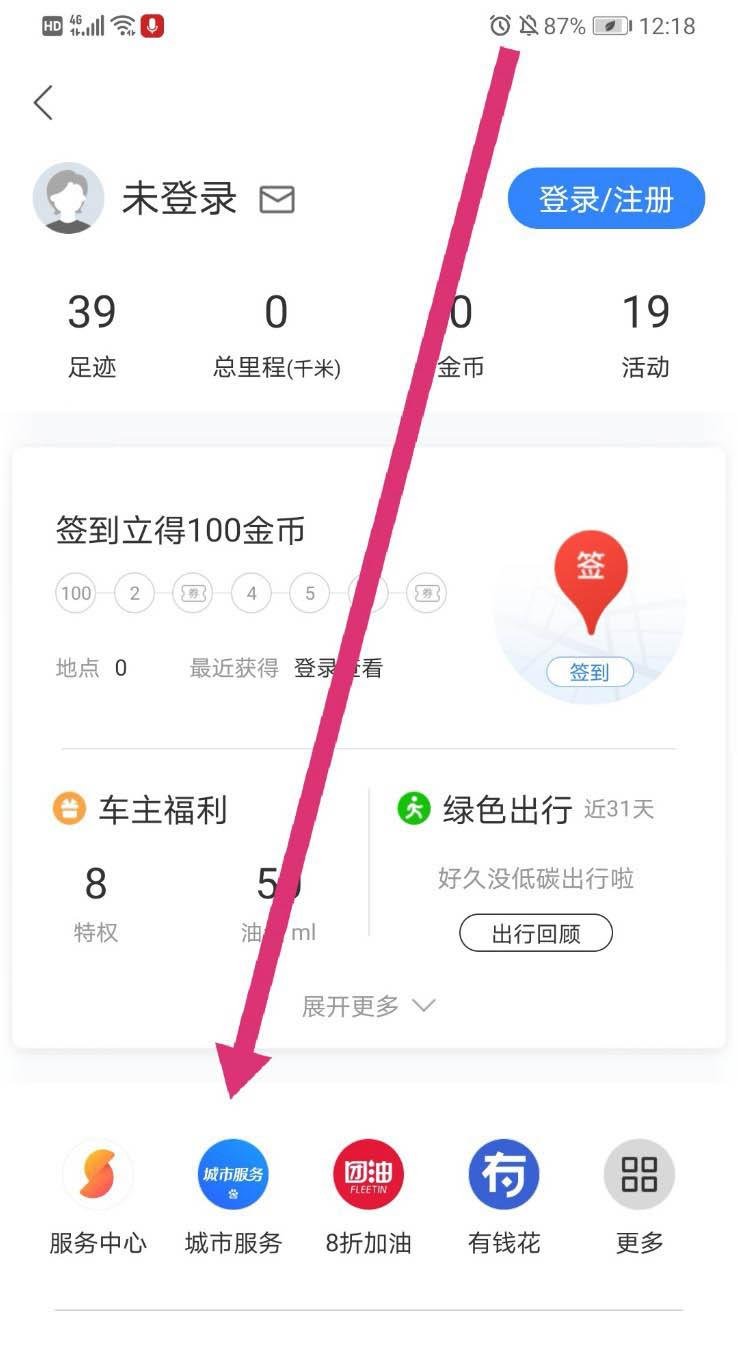Select the 团油 8折加油 fuel discount icon
This screenshot has width=738, height=1352.
click(x=368, y=1175)
